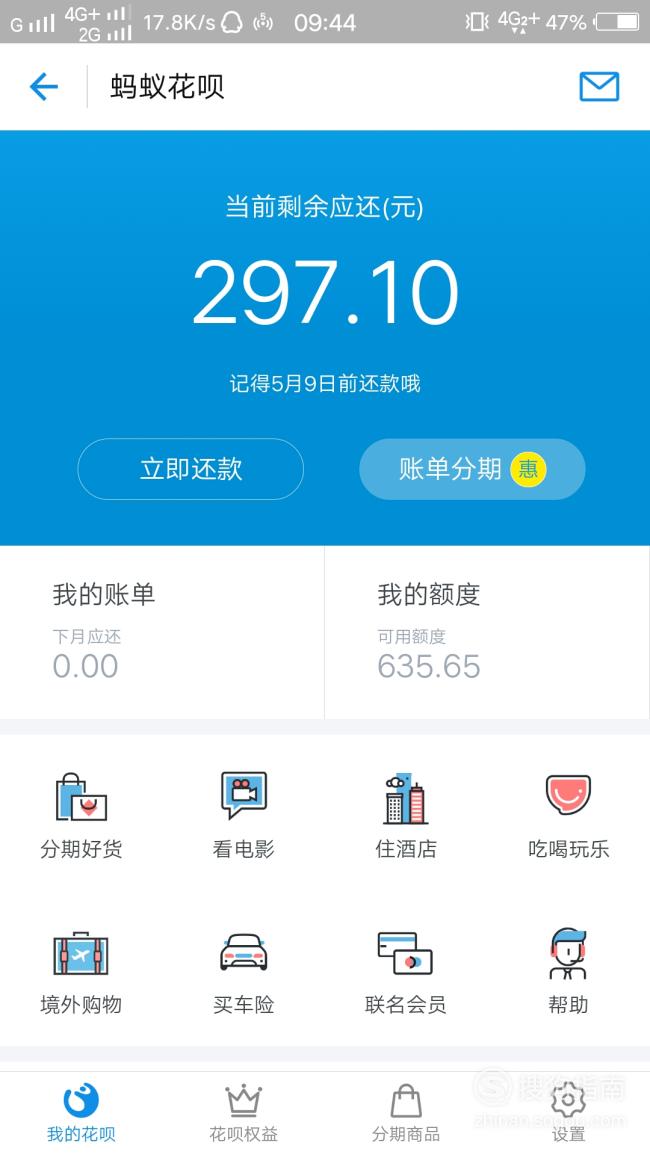Open the messages envelope icon
The height and width of the screenshot is (1155, 650).
tap(598, 87)
